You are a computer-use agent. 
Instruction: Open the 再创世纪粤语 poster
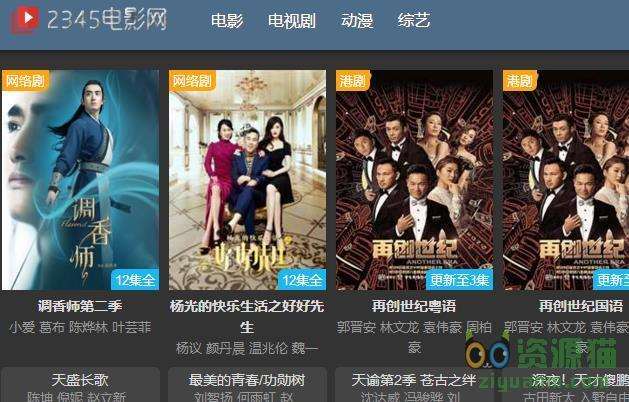pyautogui.click(x=414, y=180)
